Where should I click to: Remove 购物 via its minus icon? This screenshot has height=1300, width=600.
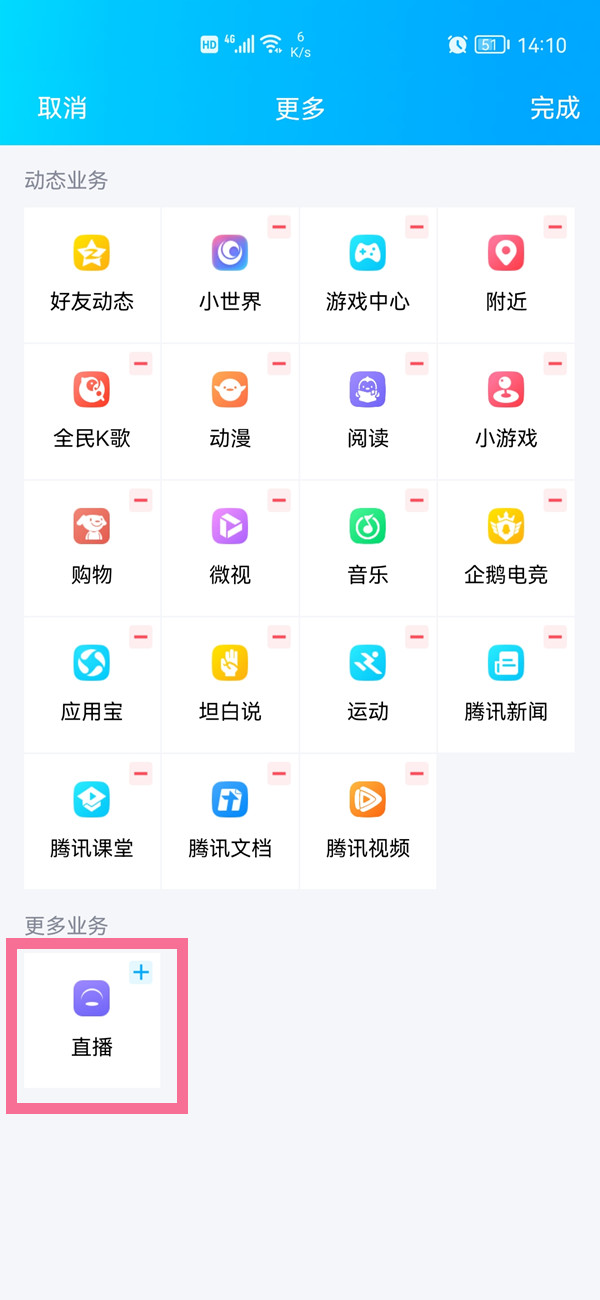click(141, 500)
